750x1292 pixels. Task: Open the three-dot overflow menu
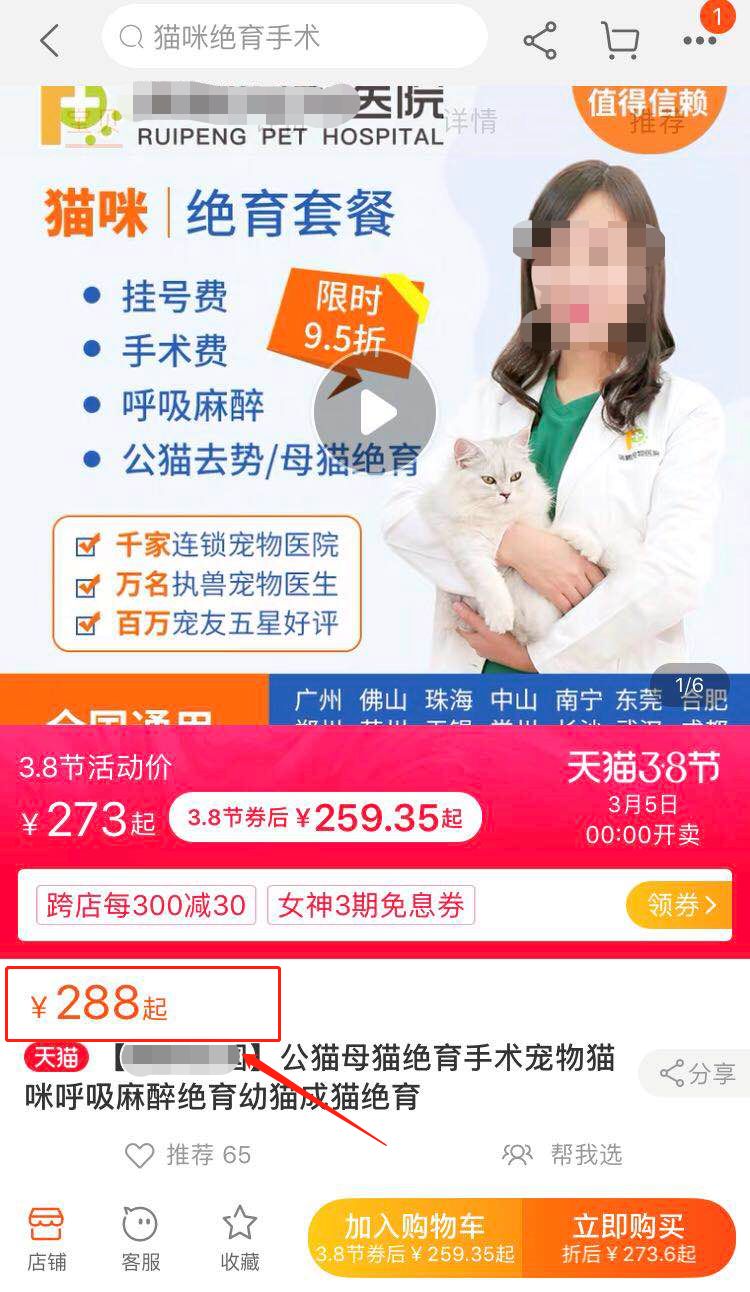[700, 40]
